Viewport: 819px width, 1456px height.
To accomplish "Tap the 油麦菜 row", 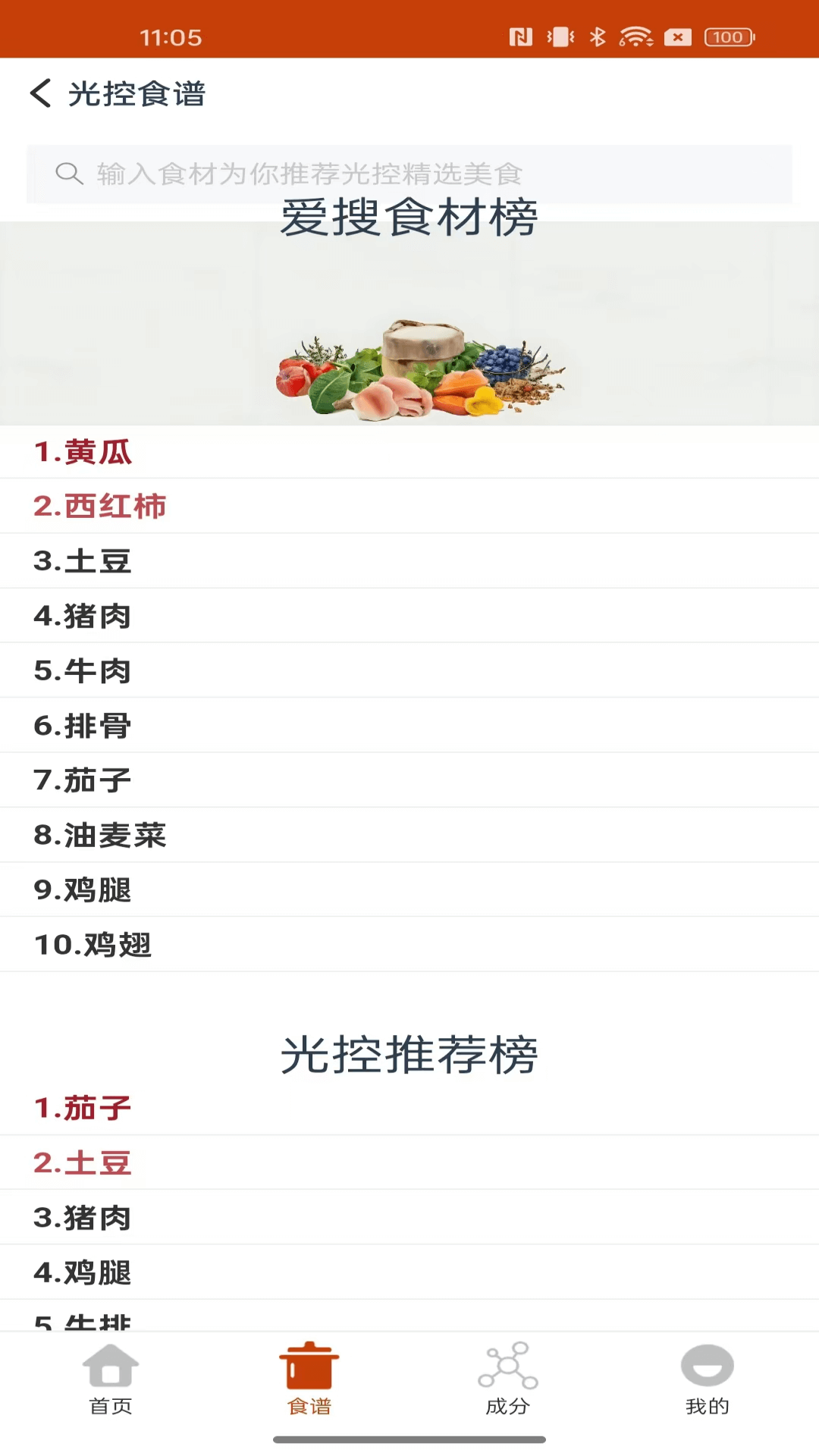I will (x=100, y=835).
